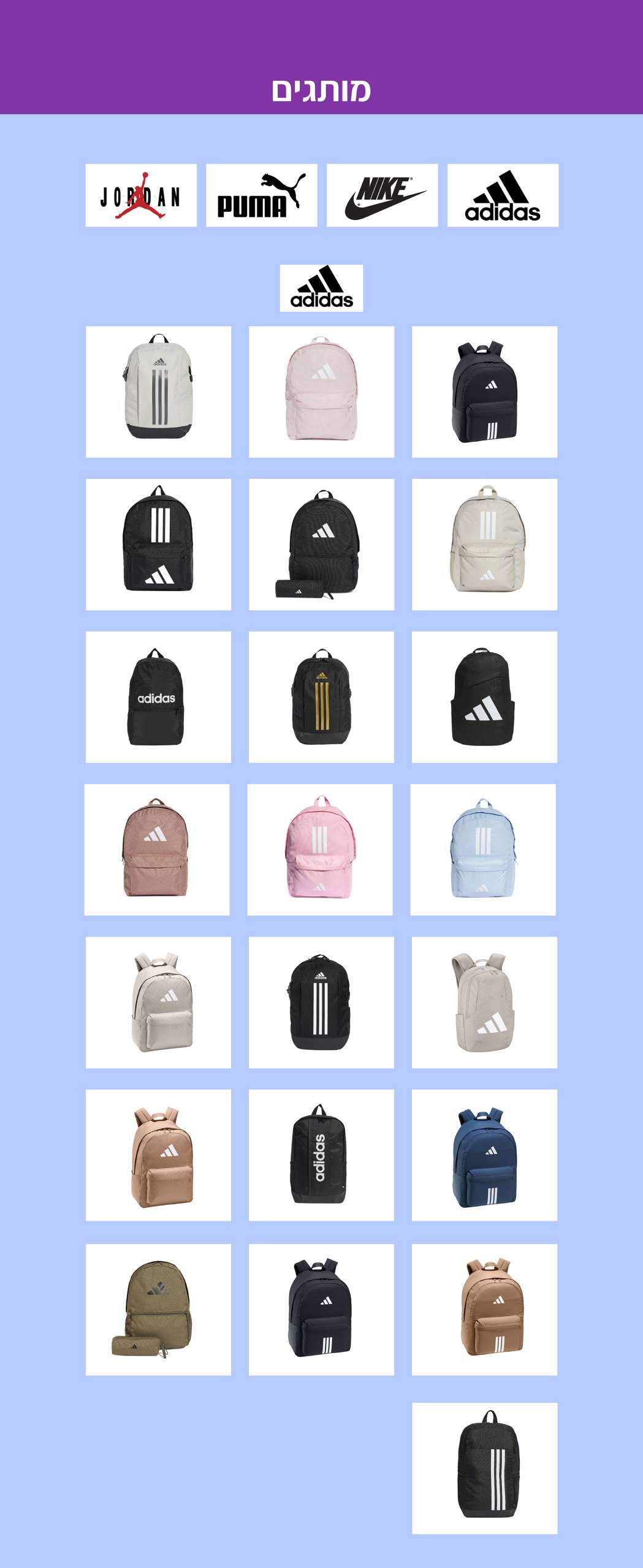Select the Puma brand tile
The width and height of the screenshot is (643, 1568).
[262, 195]
